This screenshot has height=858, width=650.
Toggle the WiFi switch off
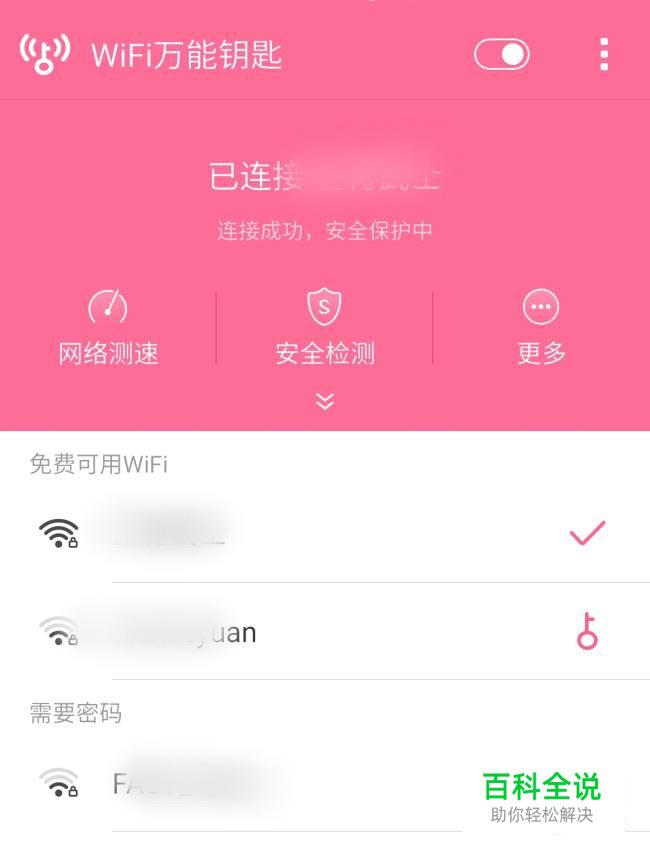pos(501,54)
